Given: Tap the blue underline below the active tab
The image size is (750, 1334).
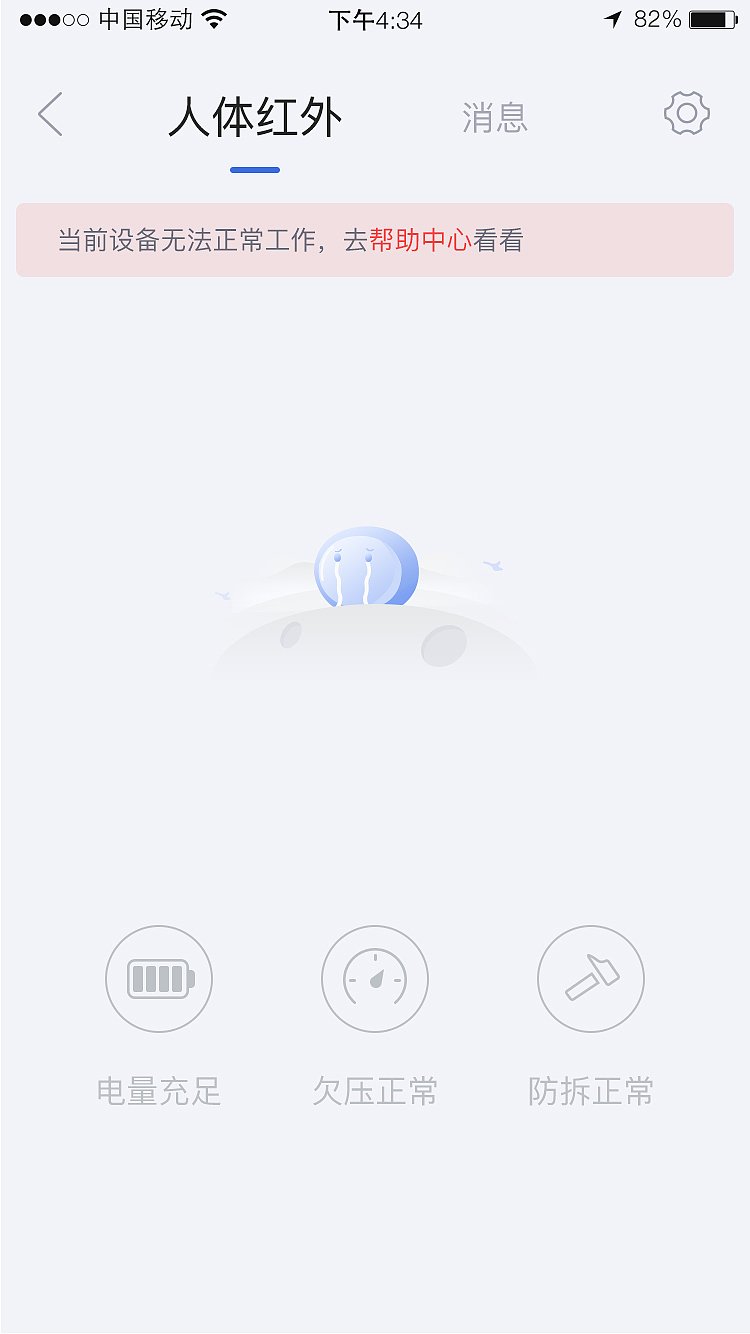Looking at the screenshot, I should coord(255,170).
